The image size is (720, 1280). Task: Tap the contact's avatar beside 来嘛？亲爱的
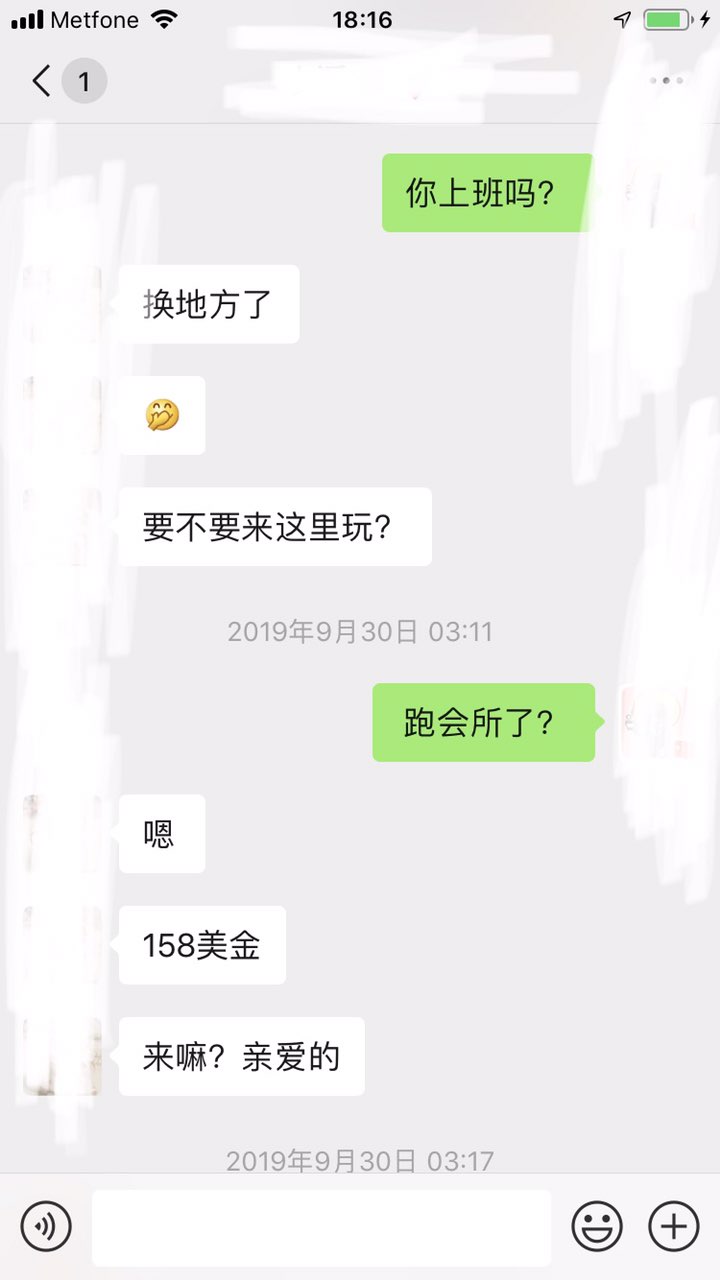coord(62,1057)
